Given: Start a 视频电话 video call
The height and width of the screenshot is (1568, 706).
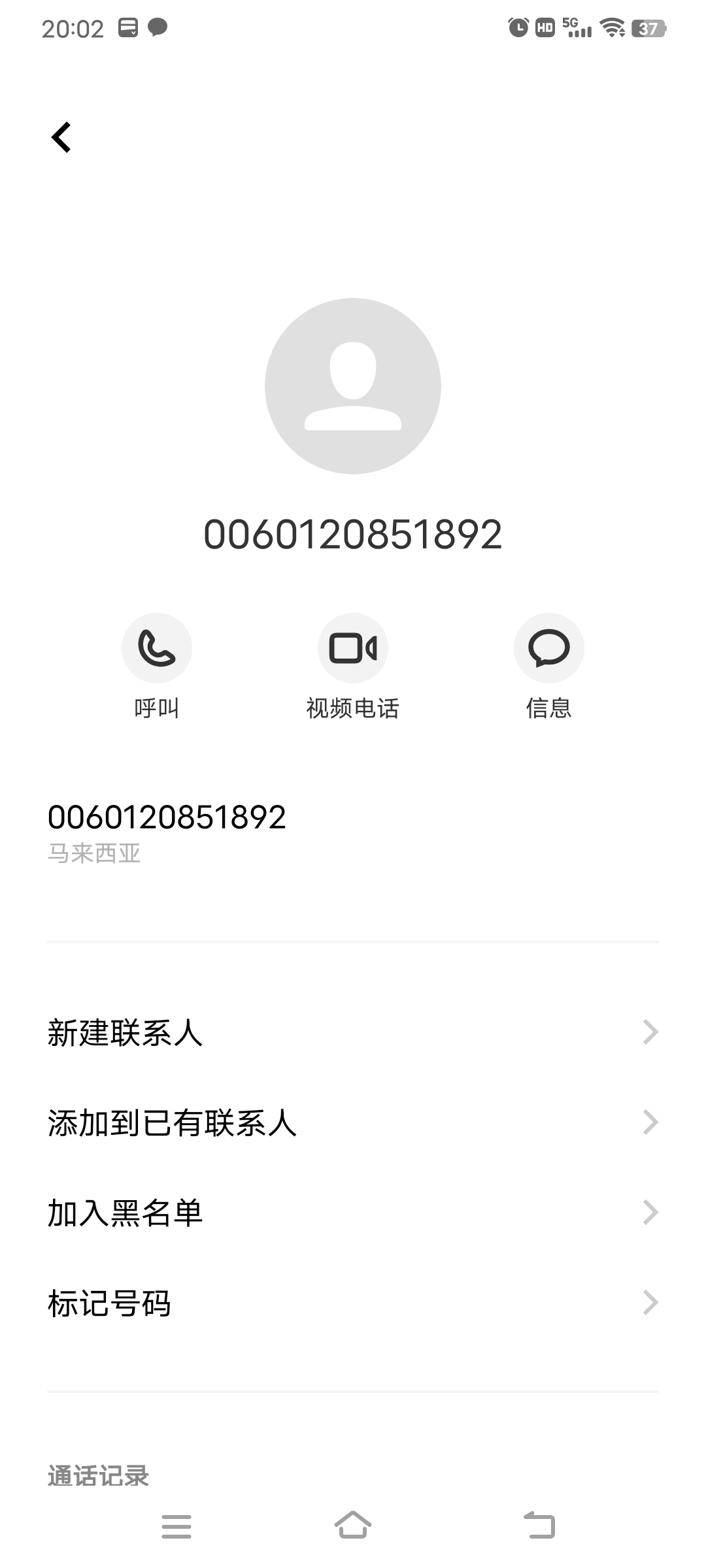Looking at the screenshot, I should coord(352,648).
